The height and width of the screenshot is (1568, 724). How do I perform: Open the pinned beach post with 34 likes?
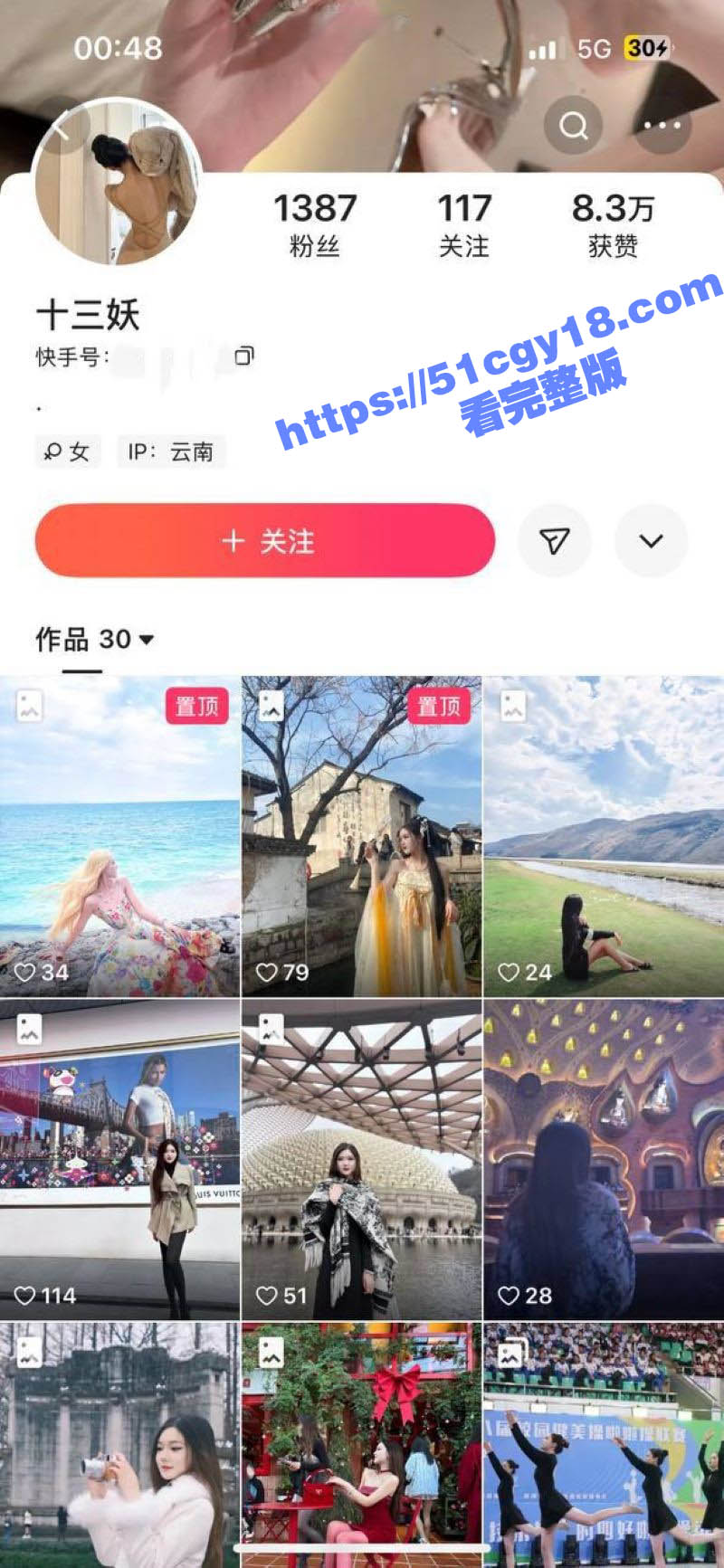click(x=119, y=837)
